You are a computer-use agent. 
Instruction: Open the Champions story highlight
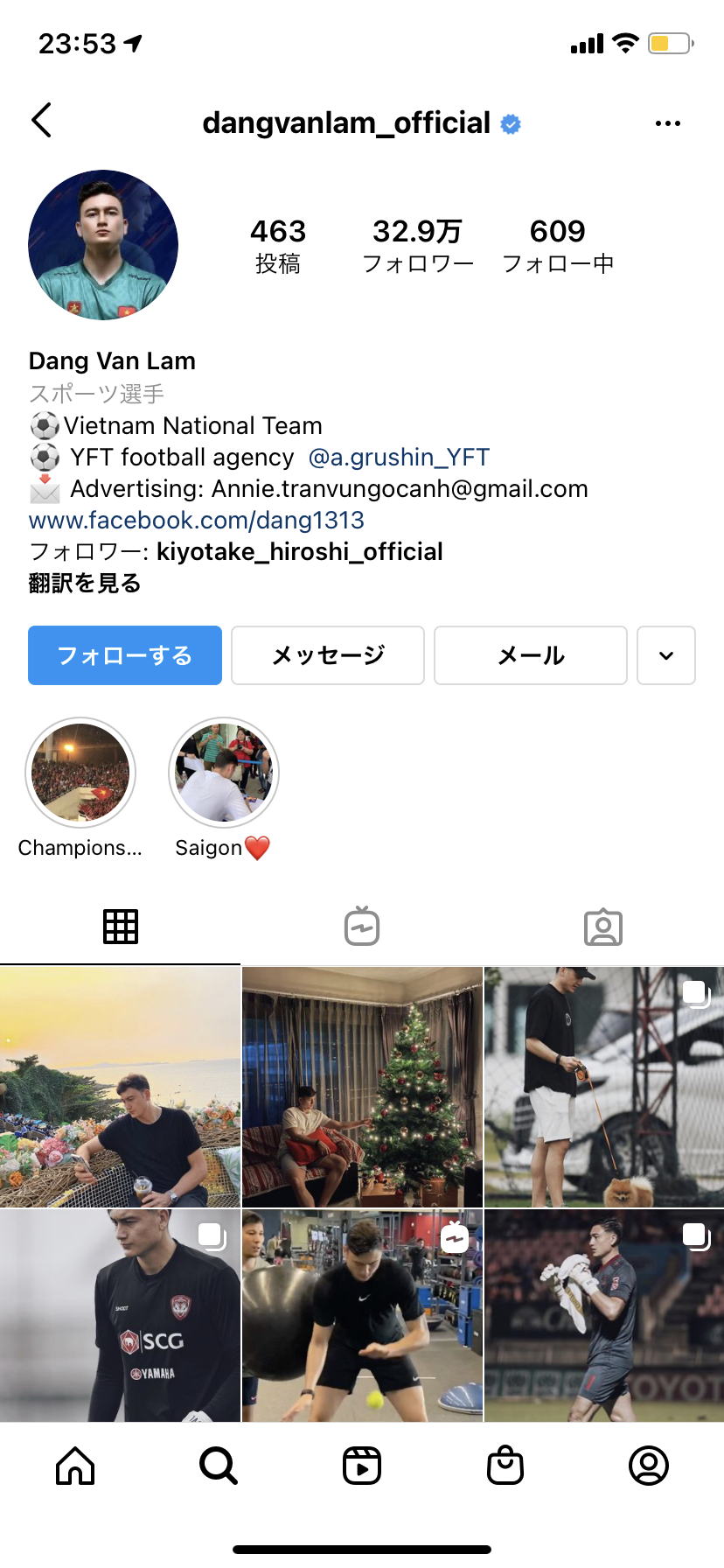coord(80,773)
